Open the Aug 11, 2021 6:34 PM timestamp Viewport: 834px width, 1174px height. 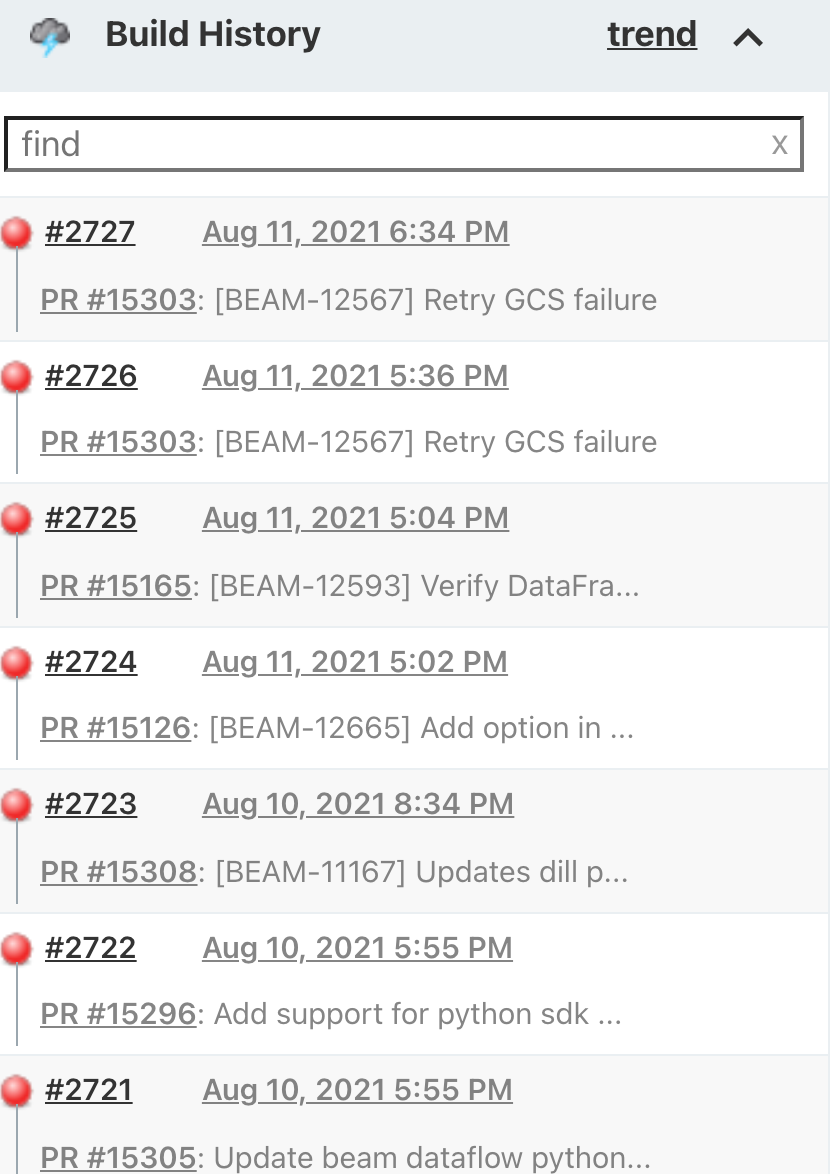coord(355,232)
